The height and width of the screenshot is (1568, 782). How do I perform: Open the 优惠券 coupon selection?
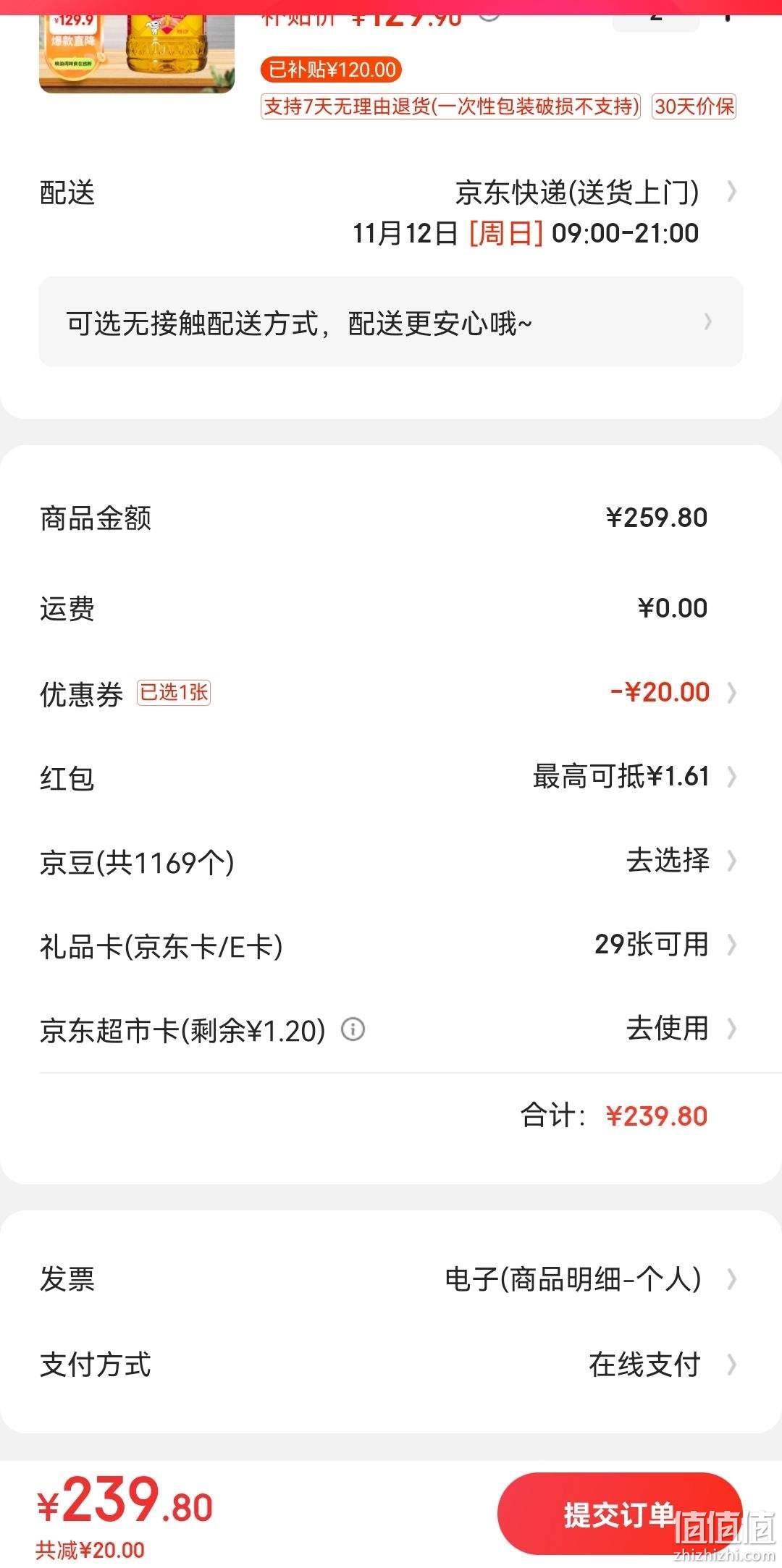coord(391,693)
